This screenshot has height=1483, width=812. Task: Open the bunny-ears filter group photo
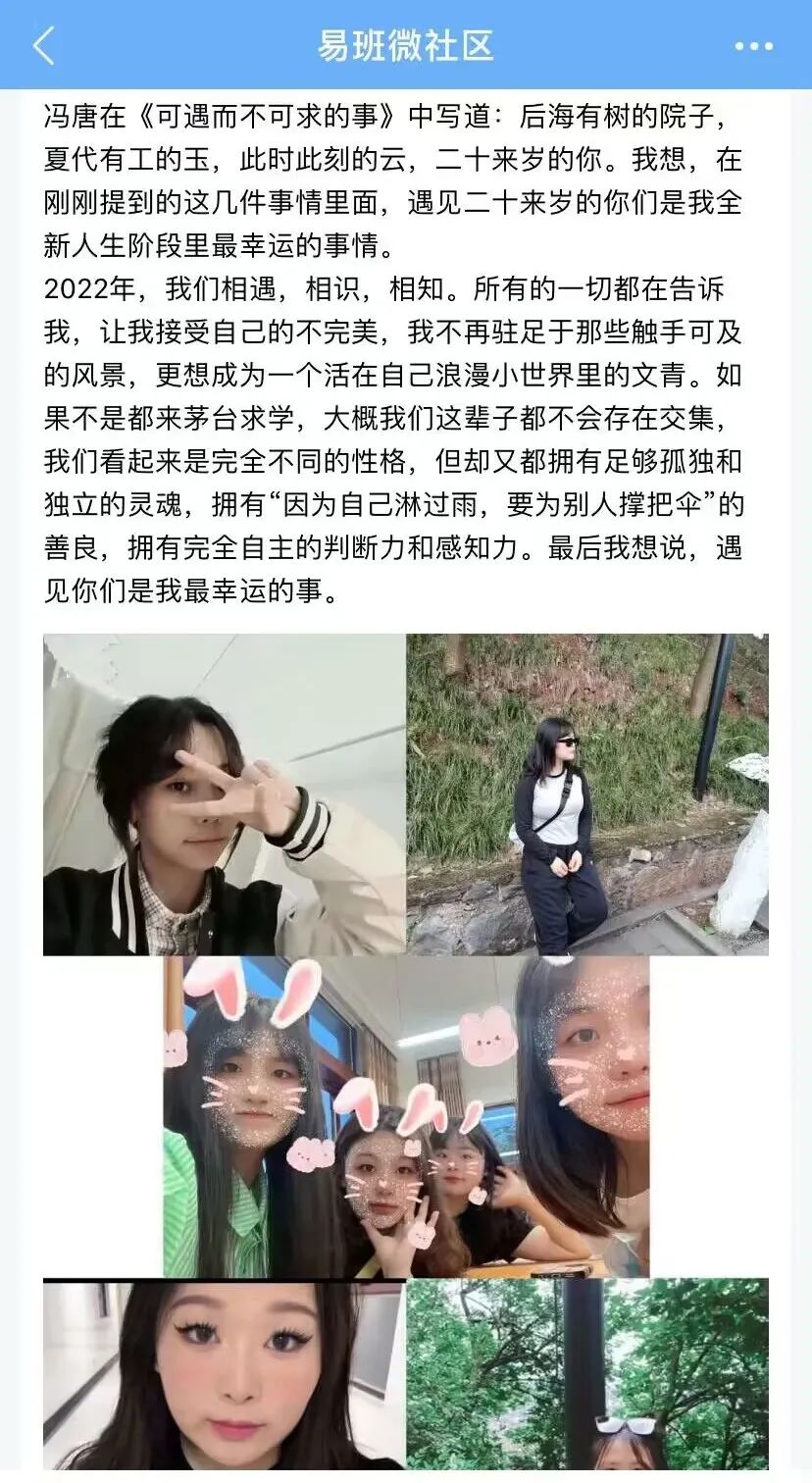pos(406,1116)
